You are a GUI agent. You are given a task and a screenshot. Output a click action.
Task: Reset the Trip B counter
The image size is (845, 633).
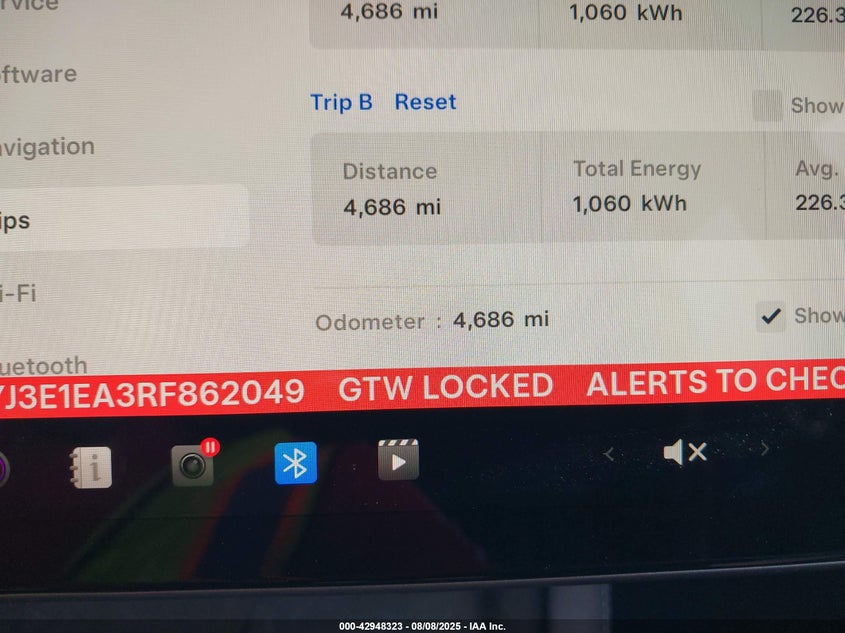(425, 102)
